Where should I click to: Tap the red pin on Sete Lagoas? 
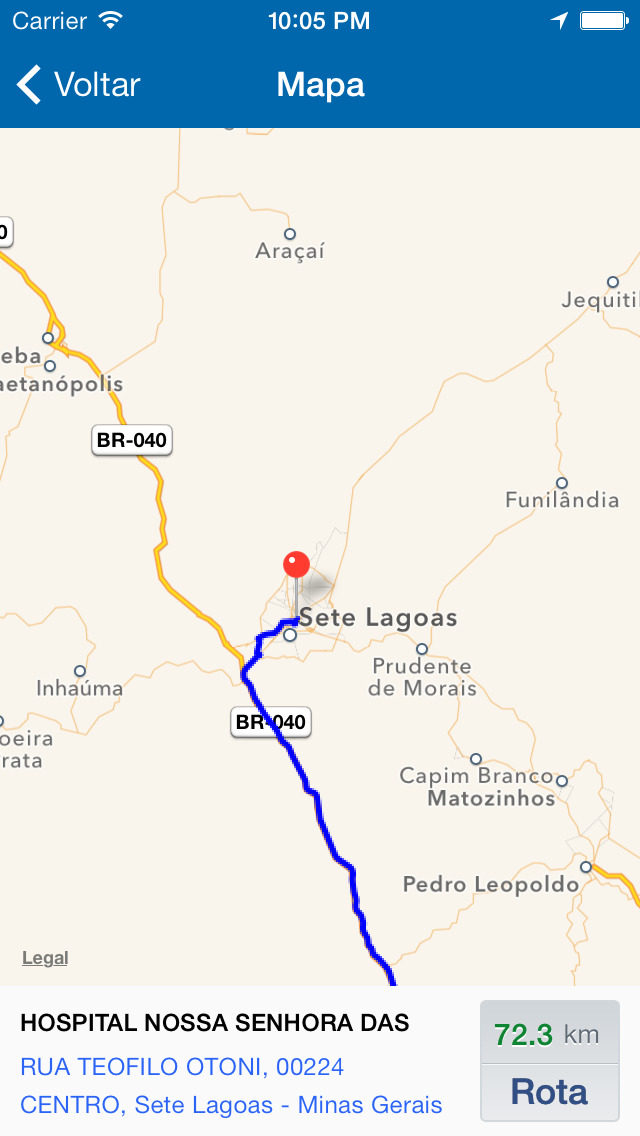296,565
